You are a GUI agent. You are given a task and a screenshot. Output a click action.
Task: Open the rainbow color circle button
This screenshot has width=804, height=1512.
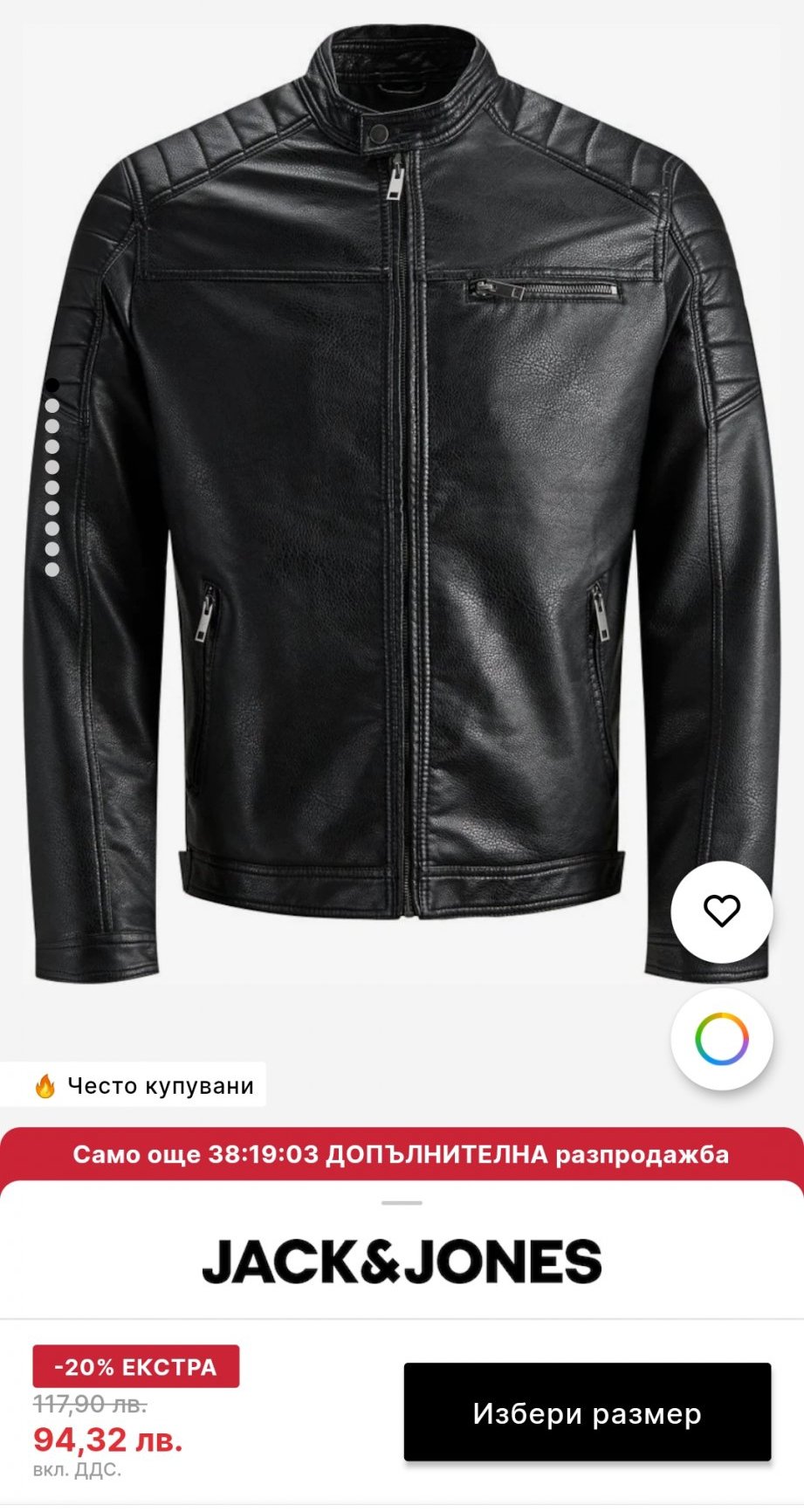pos(721,1039)
